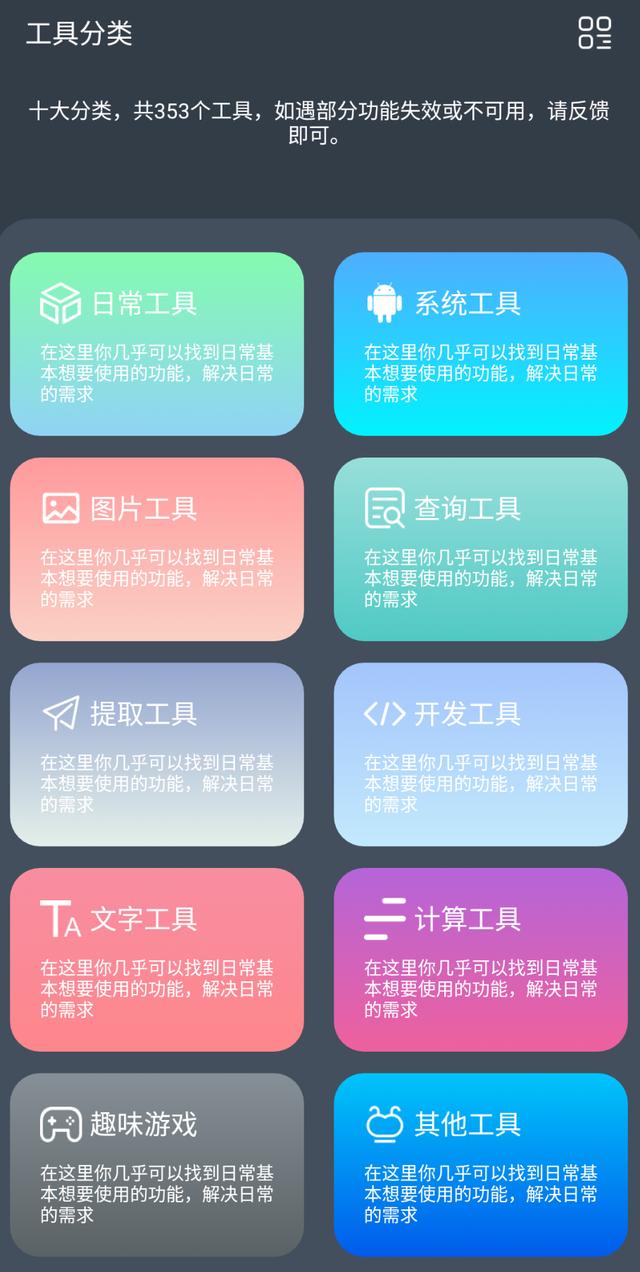Open the 日常工具 category card
This screenshot has height=1272, width=640.
(x=157, y=344)
